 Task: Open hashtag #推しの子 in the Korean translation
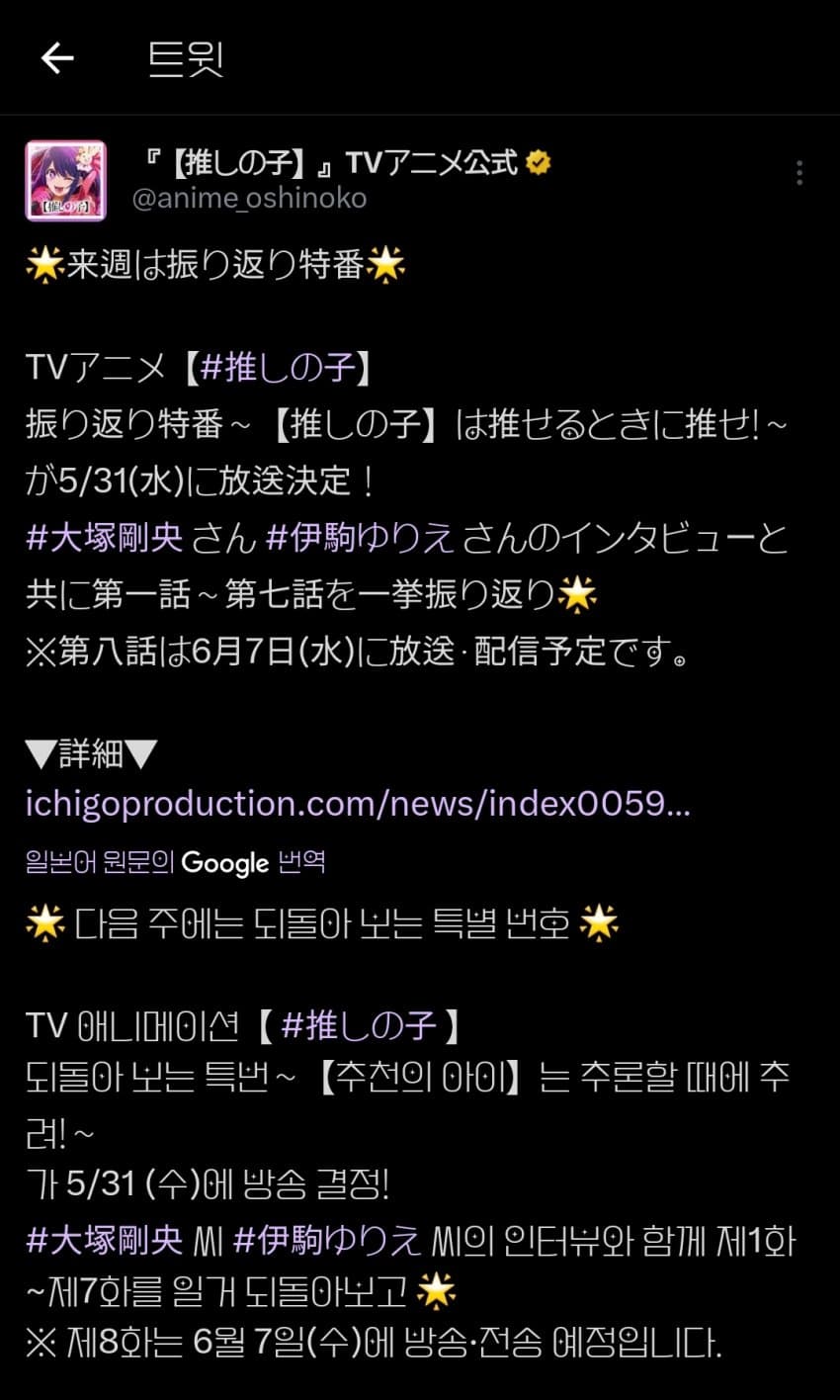[359, 1026]
